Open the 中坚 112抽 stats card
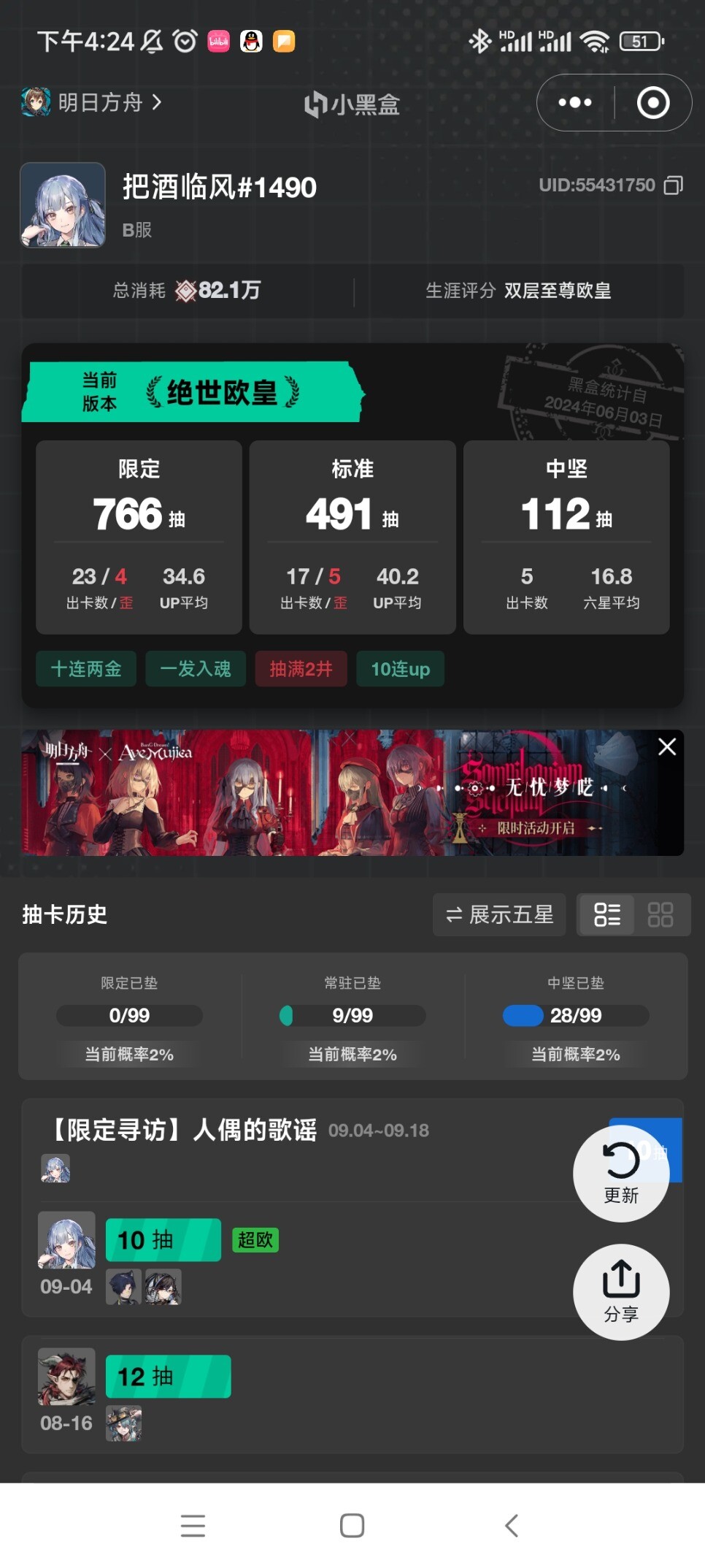Viewport: 705px width, 1568px height. [566, 537]
